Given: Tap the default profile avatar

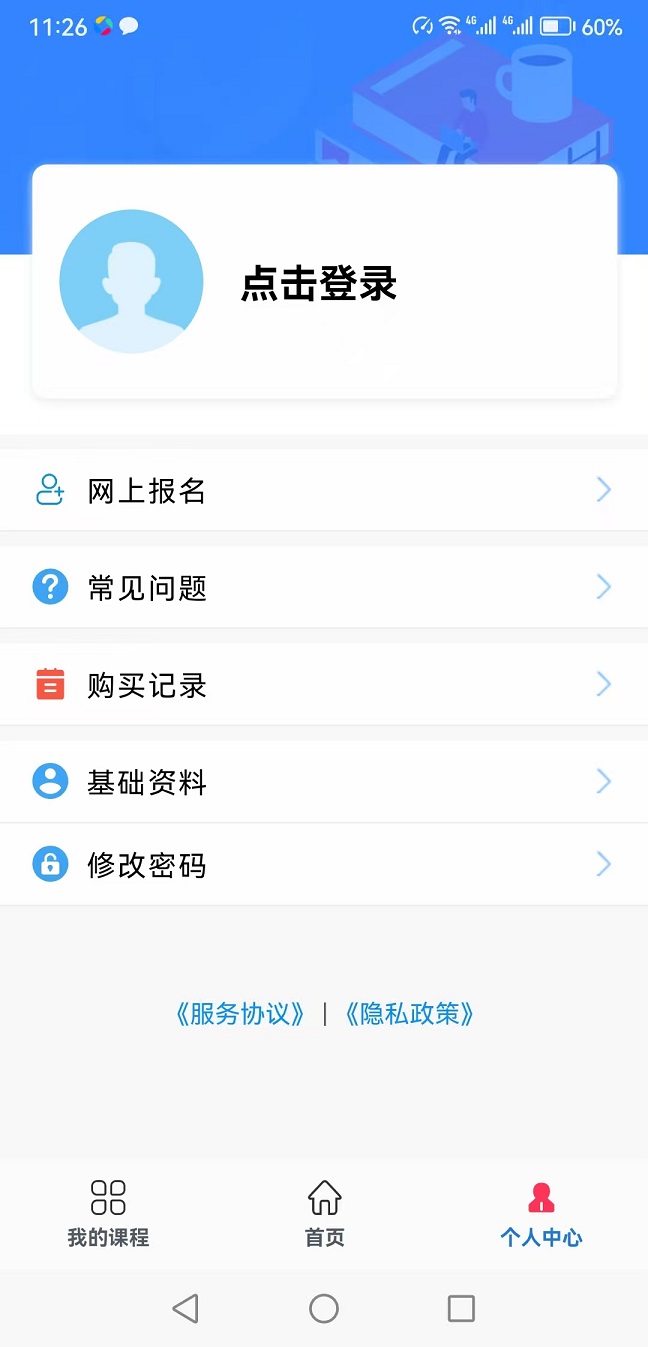Looking at the screenshot, I should tap(131, 281).
